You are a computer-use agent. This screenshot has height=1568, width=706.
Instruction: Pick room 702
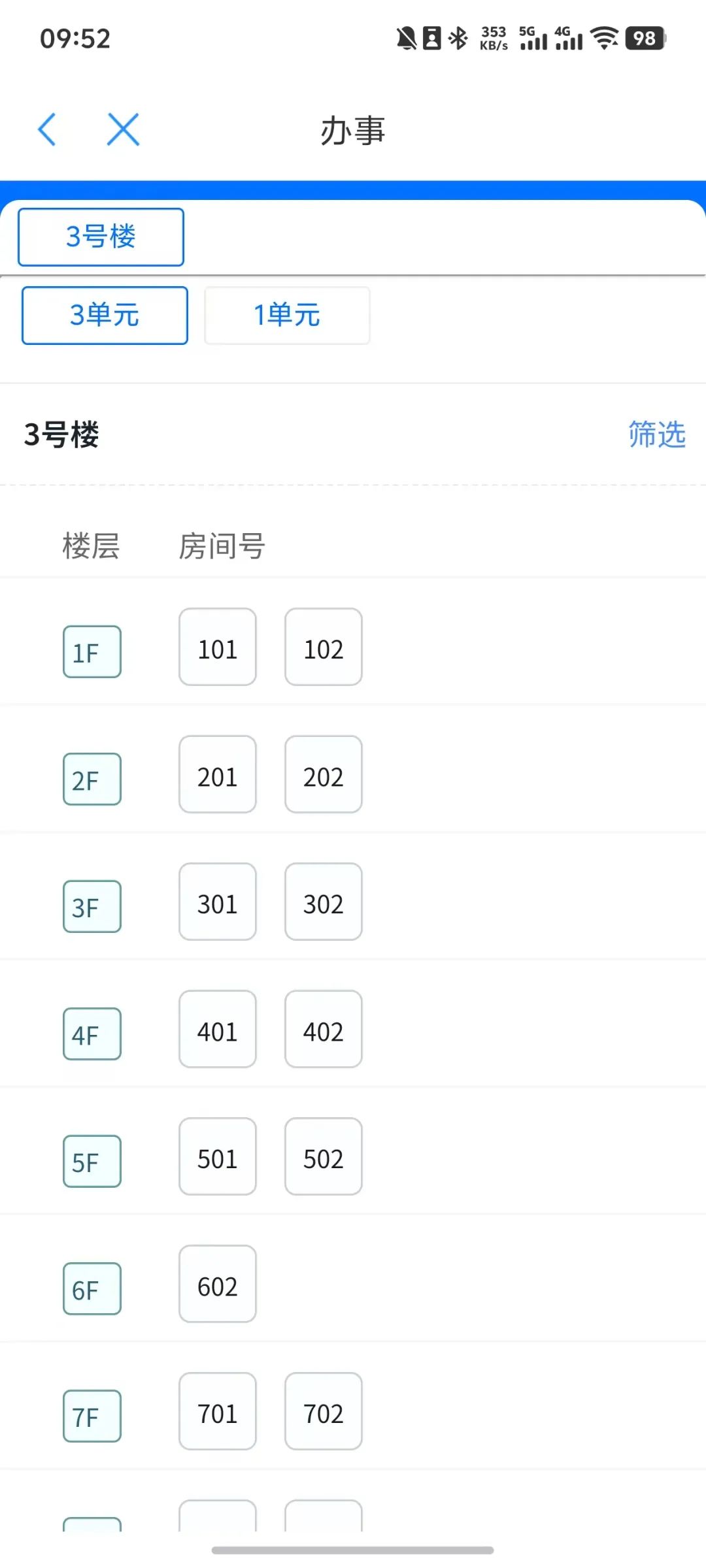324,1411
